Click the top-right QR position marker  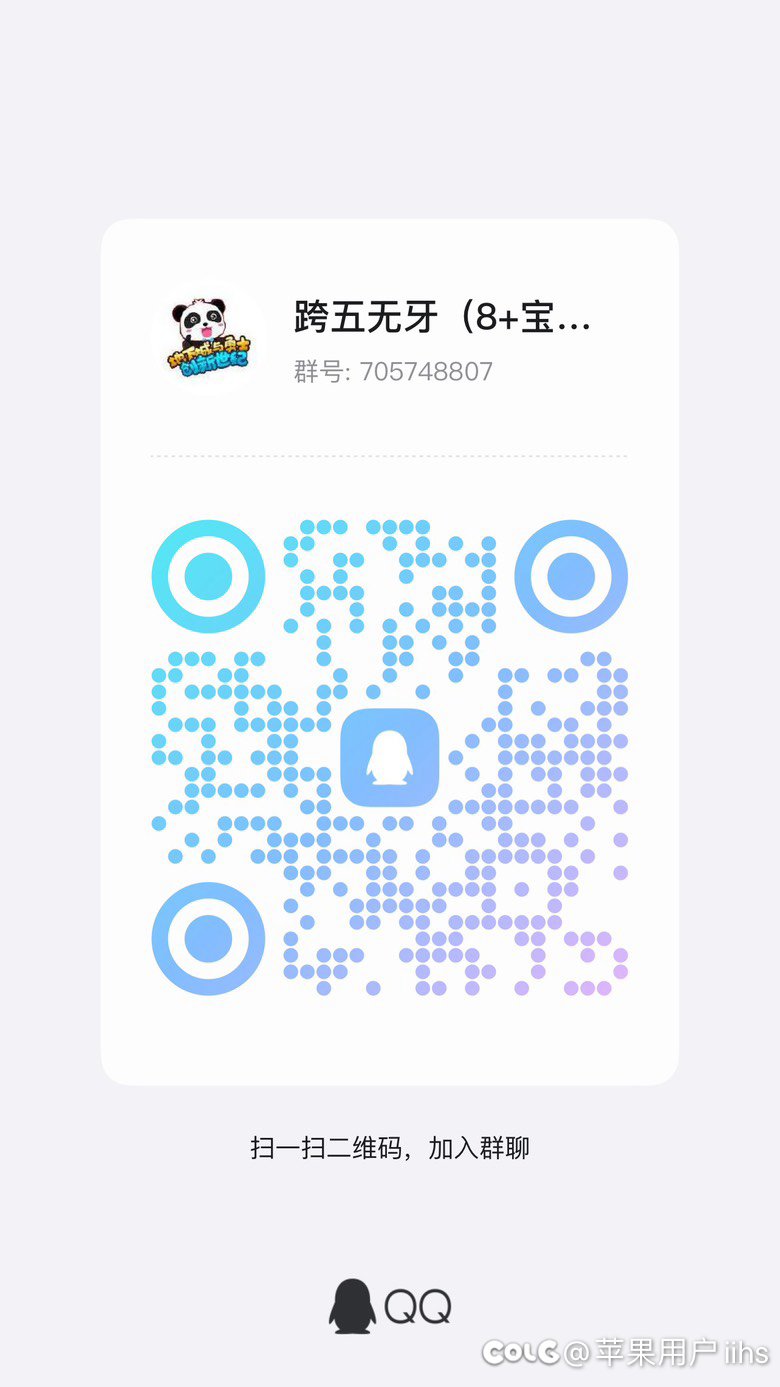pyautogui.click(x=571, y=576)
